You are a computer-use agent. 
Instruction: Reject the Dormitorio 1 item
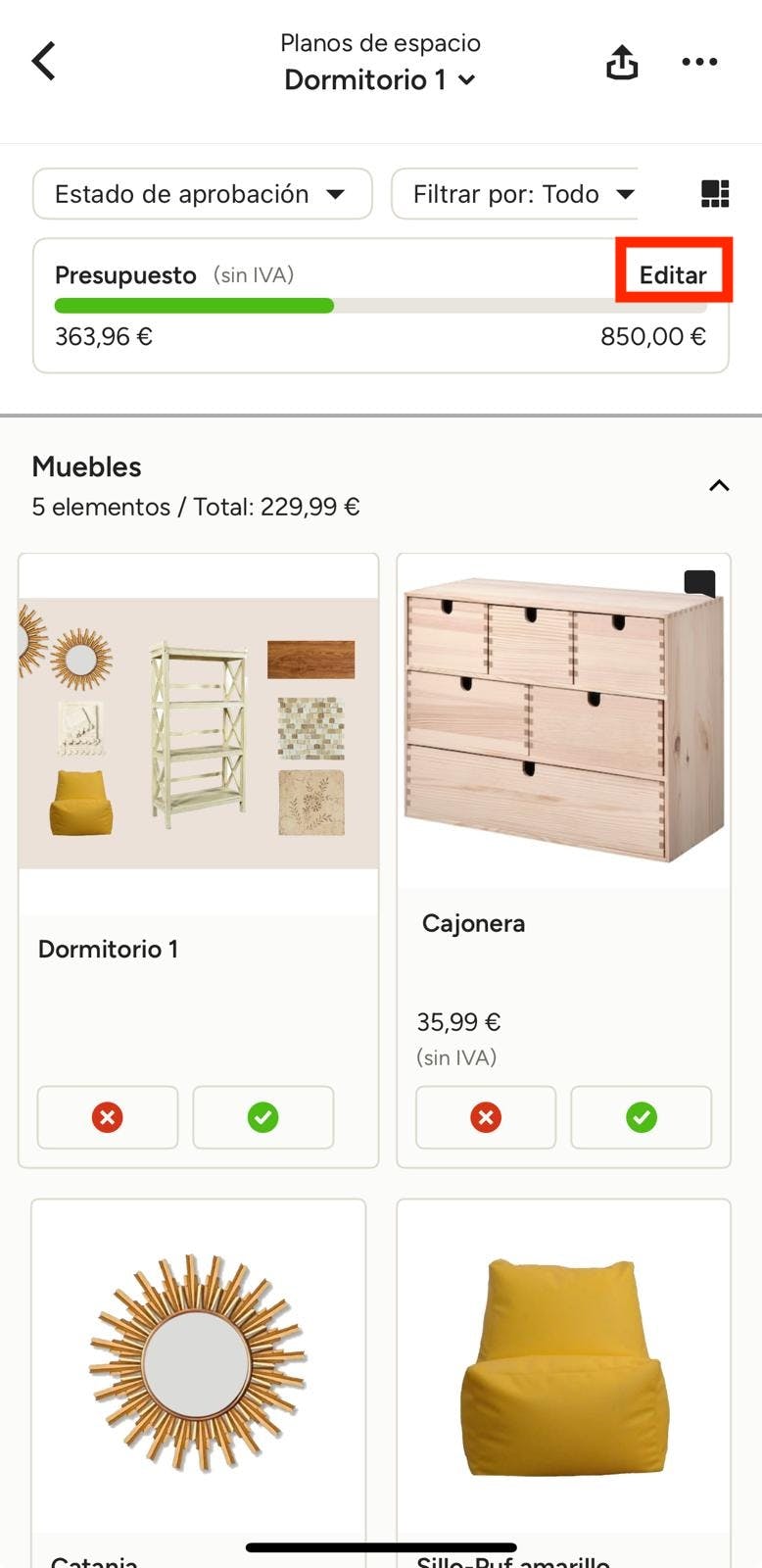tap(108, 1117)
